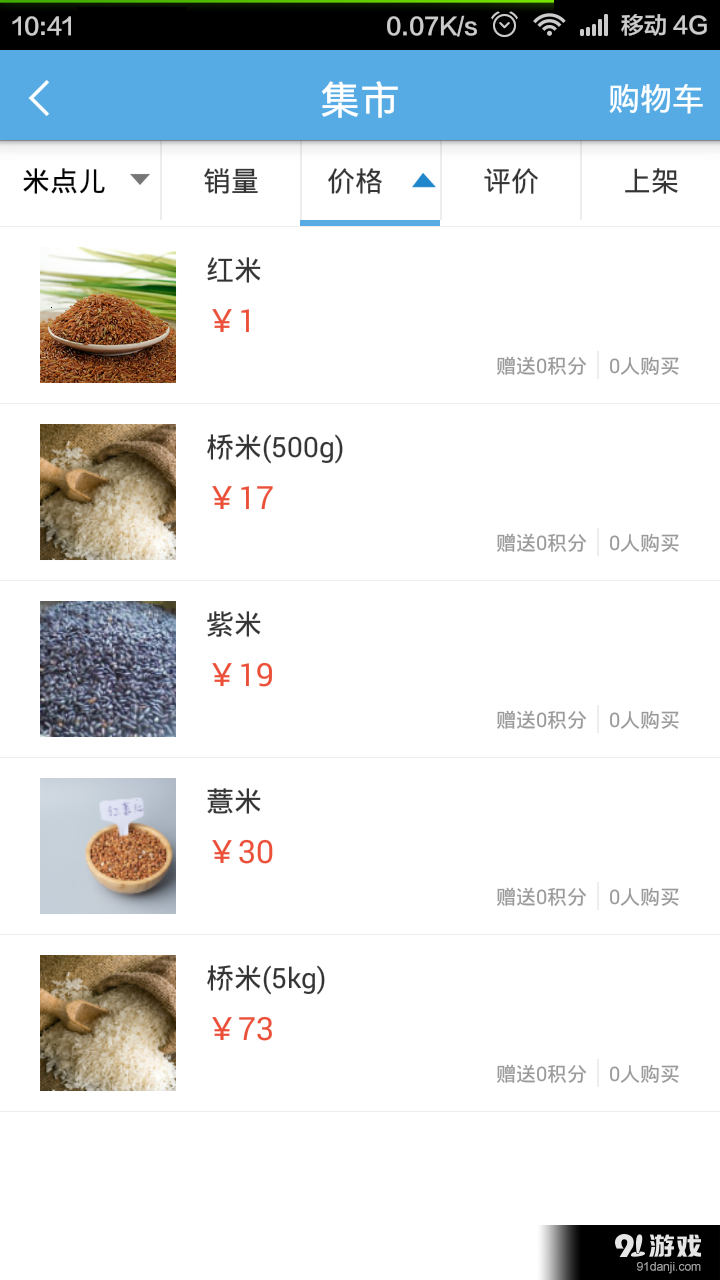Expand the dropdown triangle next to 米点儿
This screenshot has height=1280, width=720.
[138, 181]
